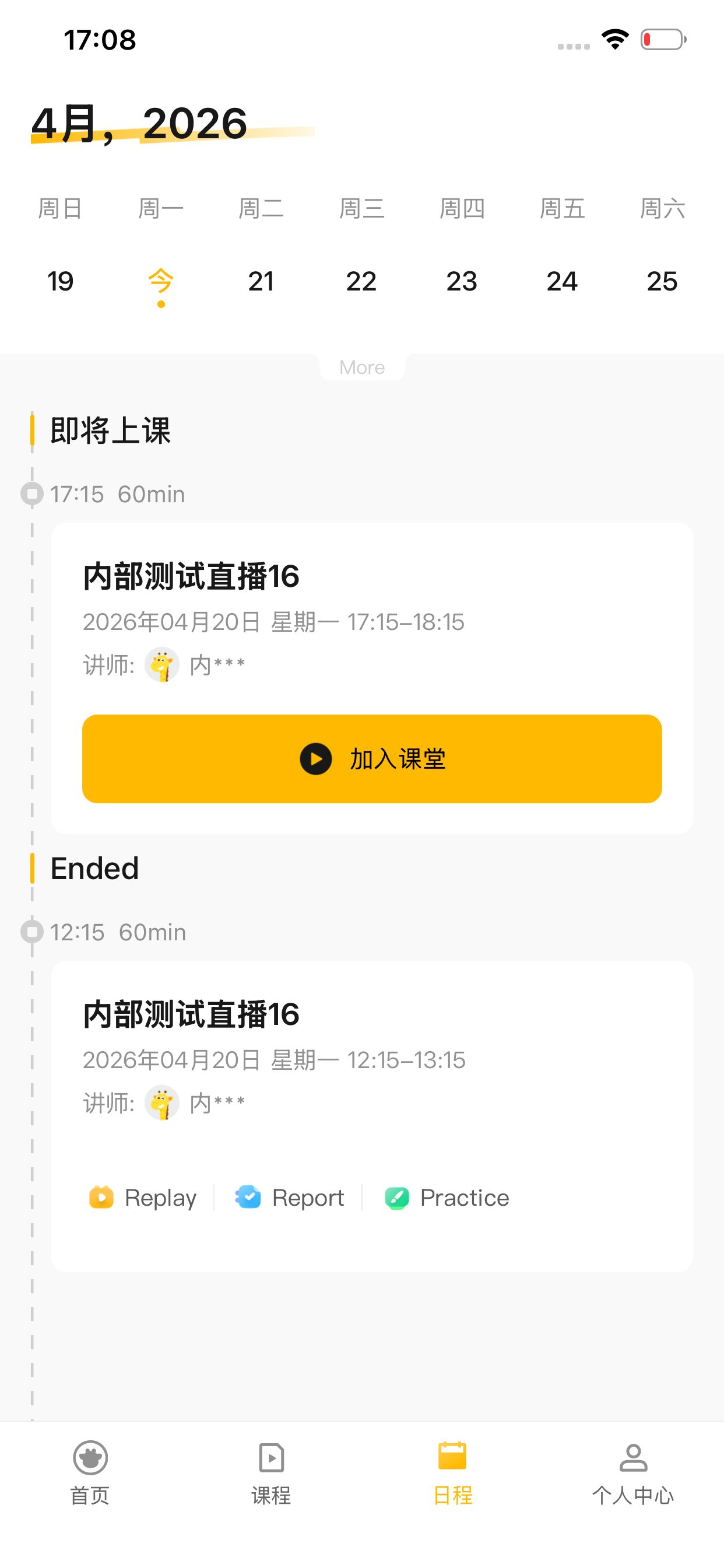724x1568 pixels.
Task: Expand the Ended section header
Action: coord(94,869)
